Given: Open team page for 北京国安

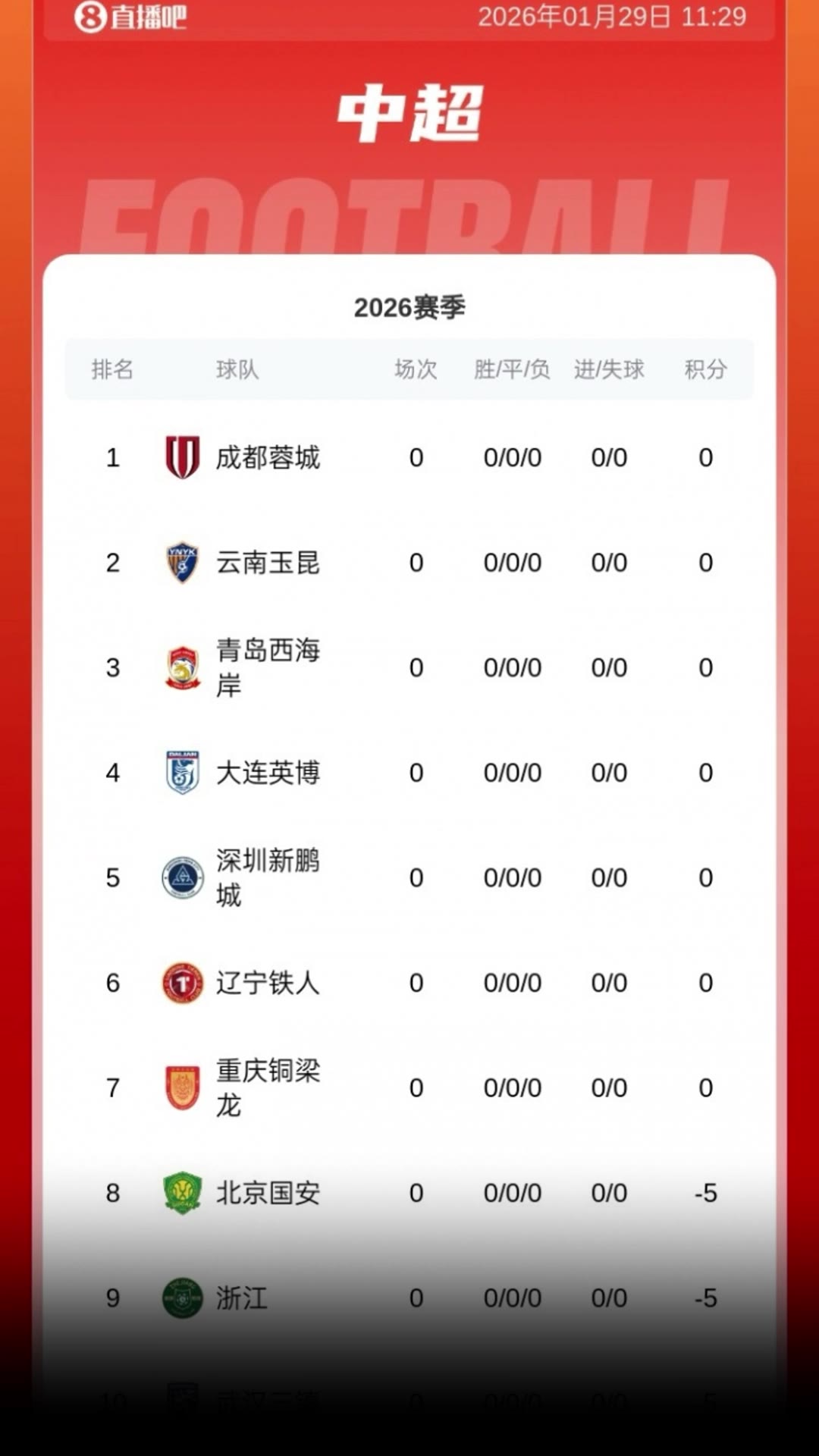Looking at the screenshot, I should (267, 1193).
